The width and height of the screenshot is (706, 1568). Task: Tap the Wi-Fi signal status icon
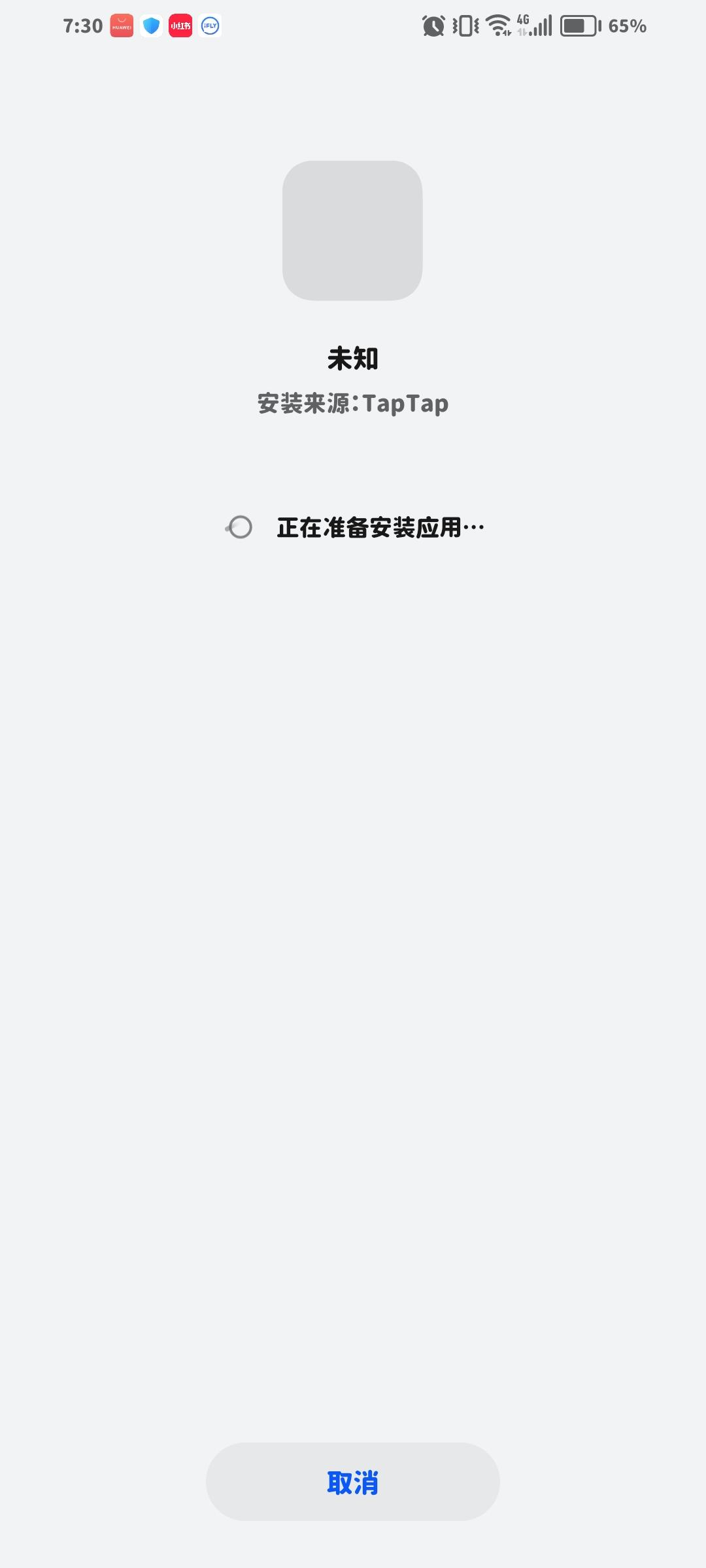pyautogui.click(x=497, y=25)
